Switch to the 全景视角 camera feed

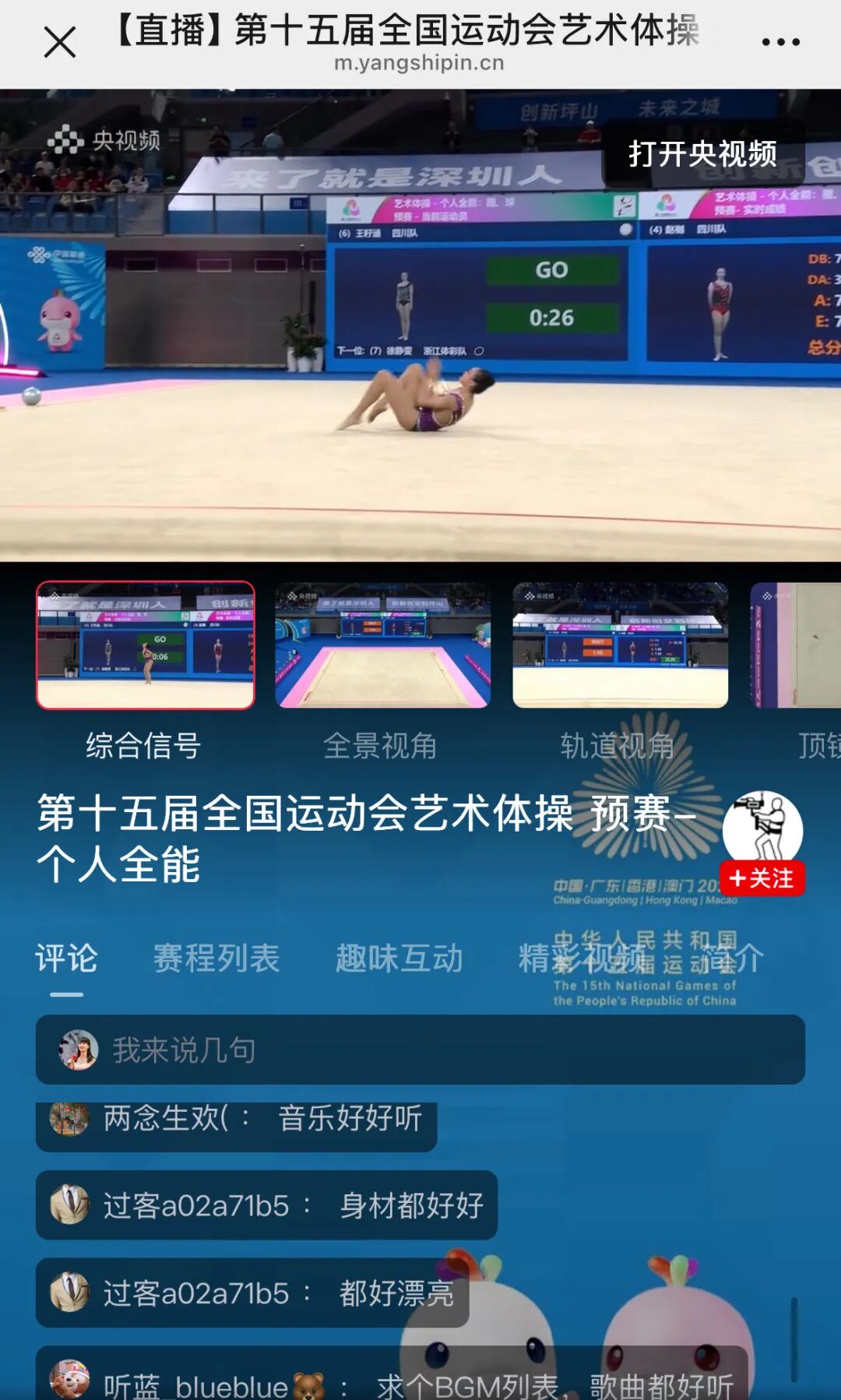pos(382,645)
